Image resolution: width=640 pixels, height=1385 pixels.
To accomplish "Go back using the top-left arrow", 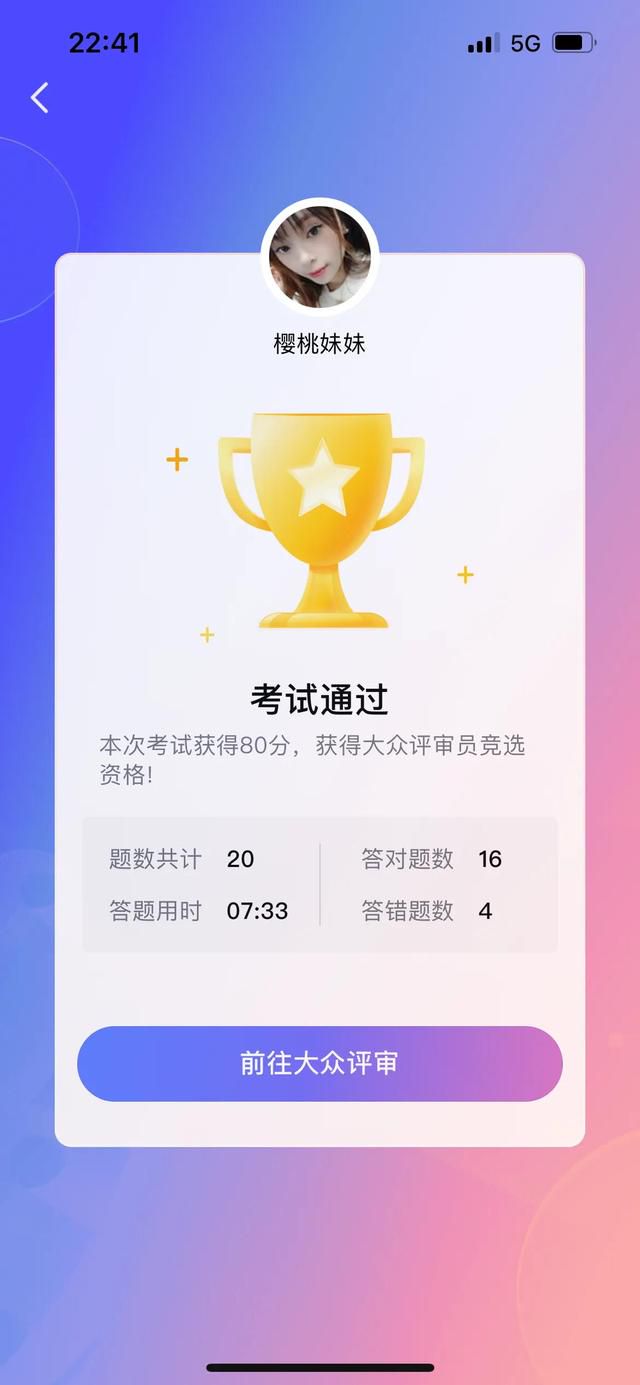I will [39, 98].
